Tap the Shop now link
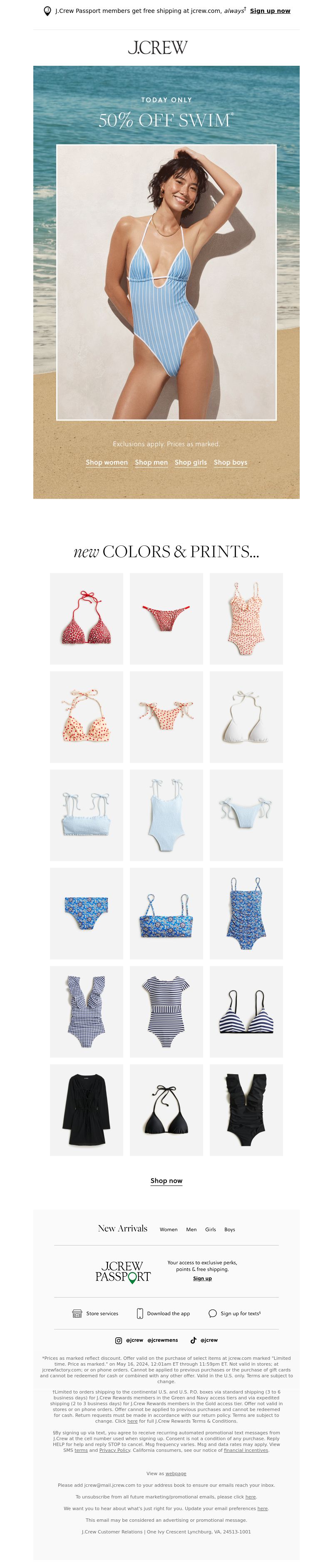This screenshot has height=1568, width=333. (166, 1181)
